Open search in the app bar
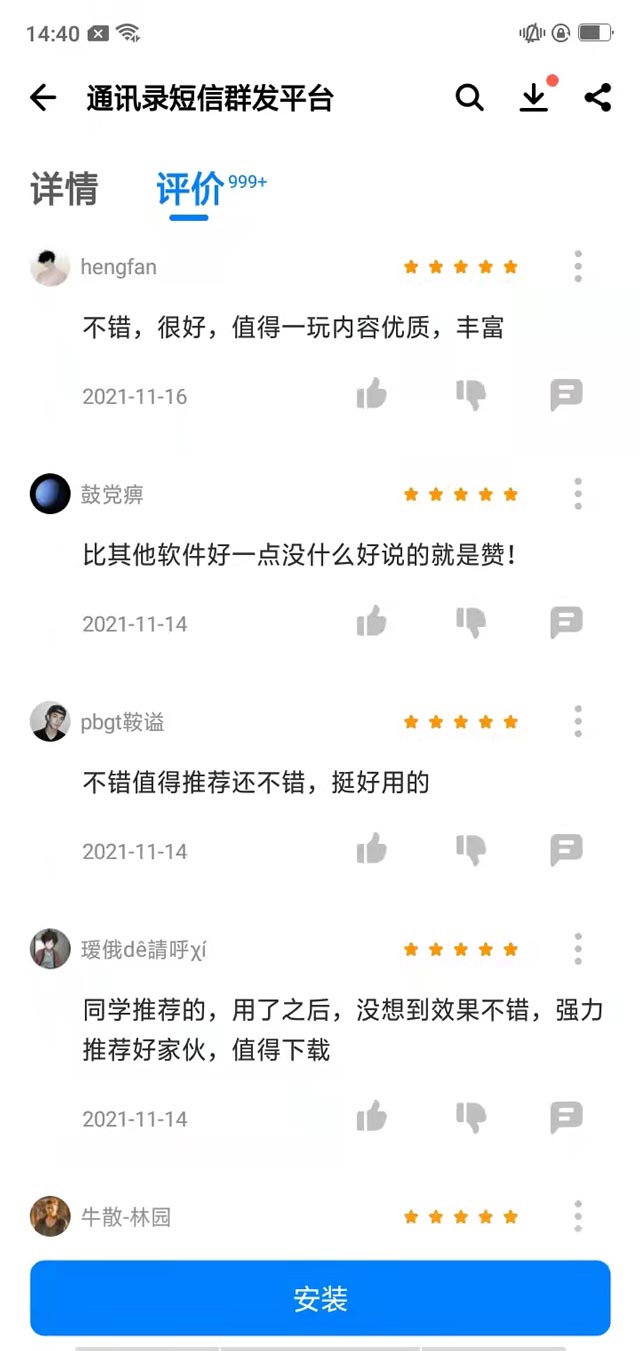Image resolution: width=640 pixels, height=1351 pixels. click(x=469, y=98)
